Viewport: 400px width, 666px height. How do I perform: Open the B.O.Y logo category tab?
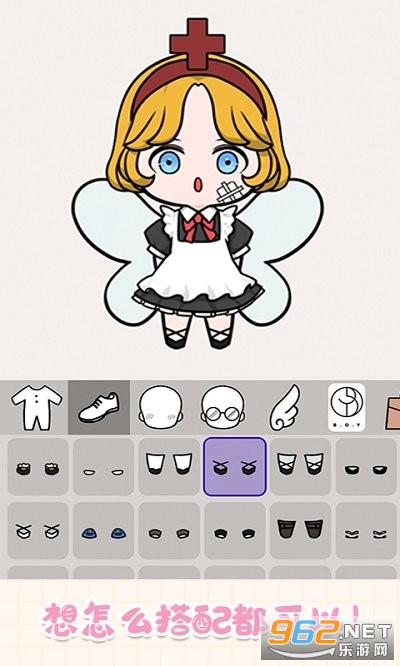point(346,407)
